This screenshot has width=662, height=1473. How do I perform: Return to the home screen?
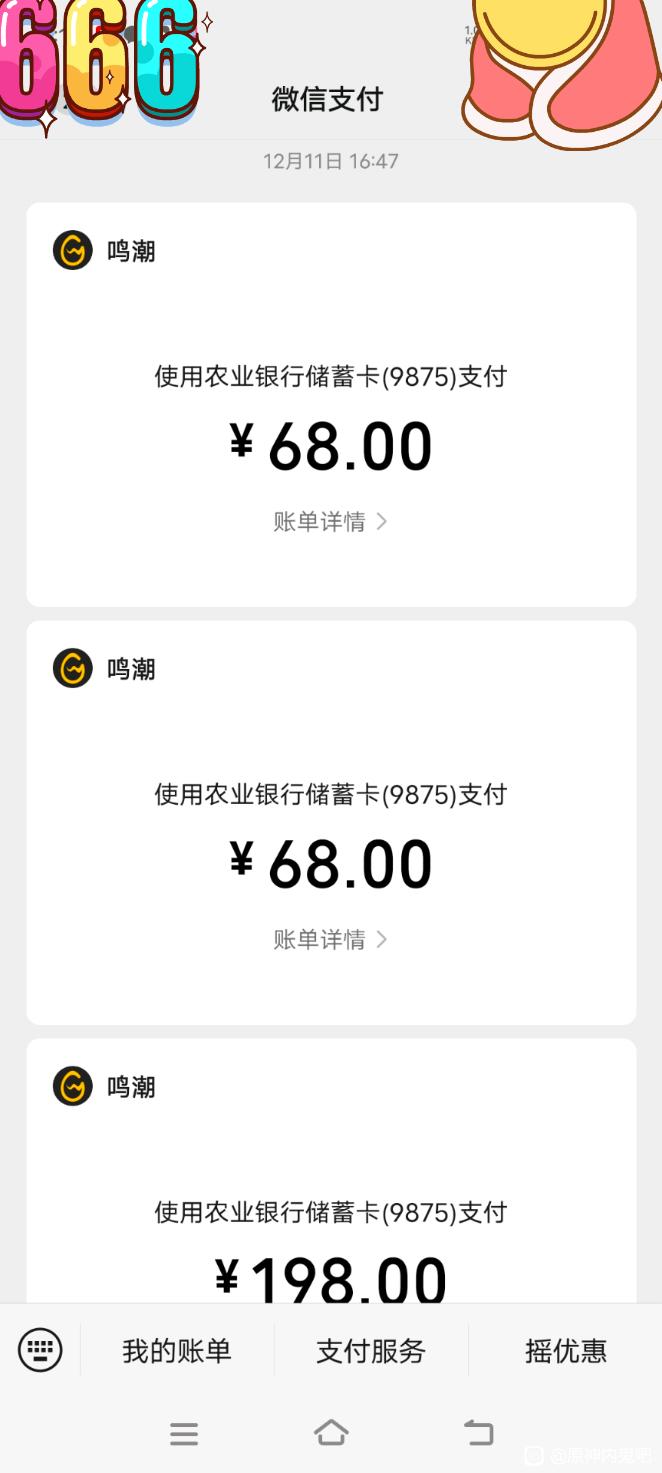(331, 1433)
